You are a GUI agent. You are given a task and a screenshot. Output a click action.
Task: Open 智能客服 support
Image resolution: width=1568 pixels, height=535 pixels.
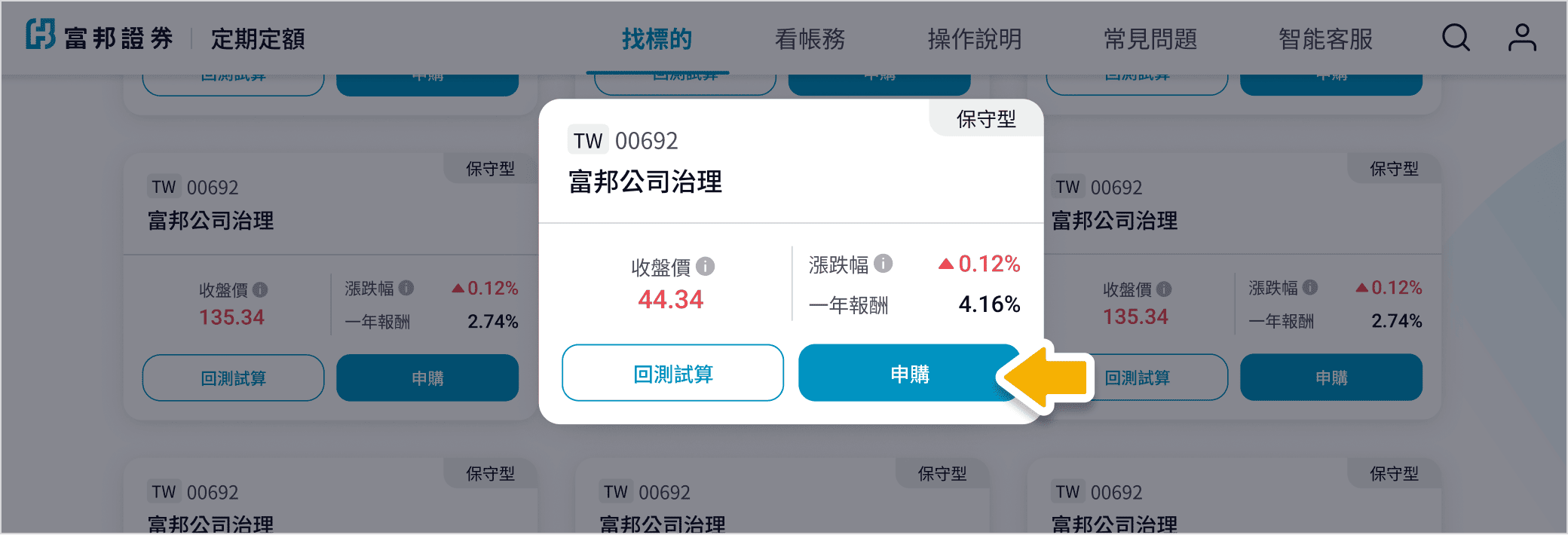point(1325,39)
